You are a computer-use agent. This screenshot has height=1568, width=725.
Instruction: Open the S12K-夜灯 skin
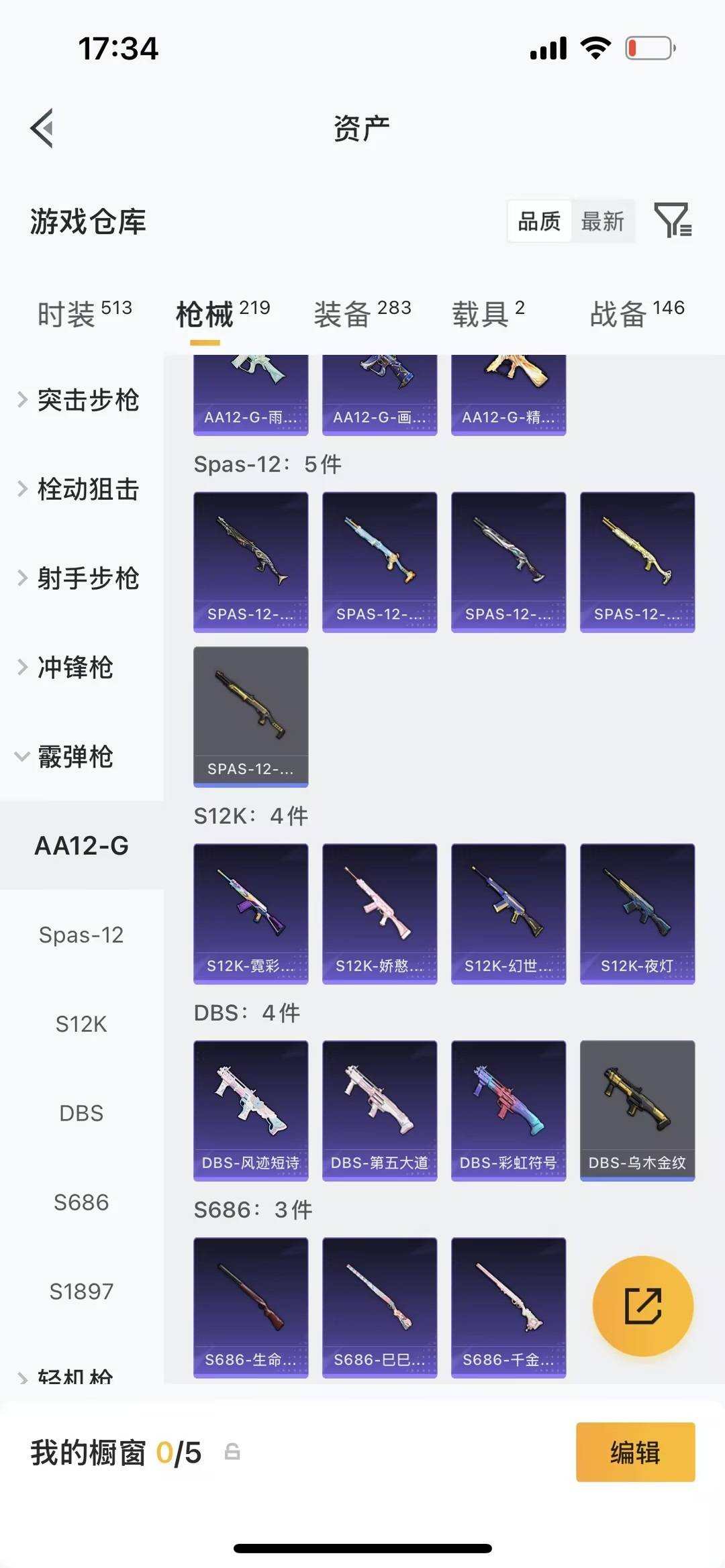click(637, 913)
